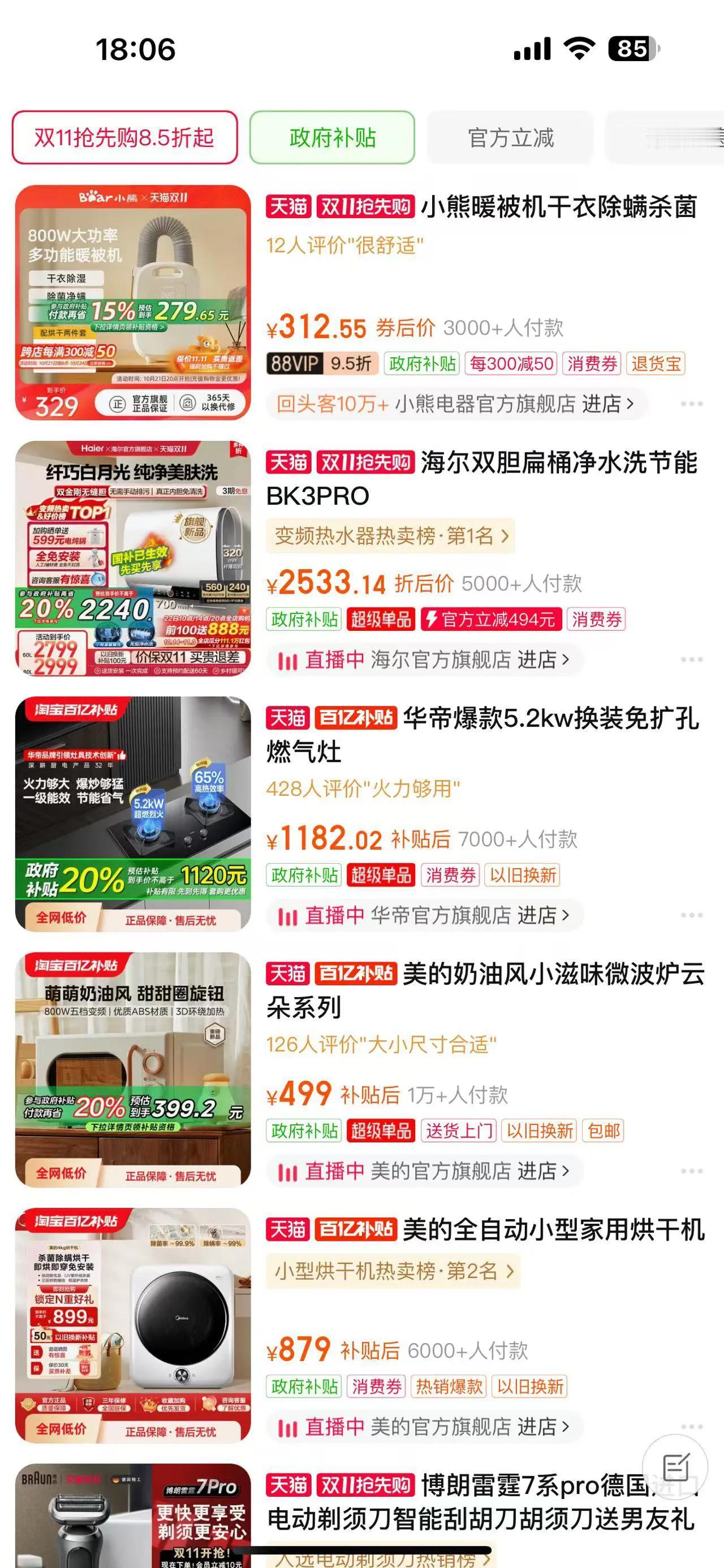
Task: Tap the live-streaming icon on Haier listing
Action: 286,660
